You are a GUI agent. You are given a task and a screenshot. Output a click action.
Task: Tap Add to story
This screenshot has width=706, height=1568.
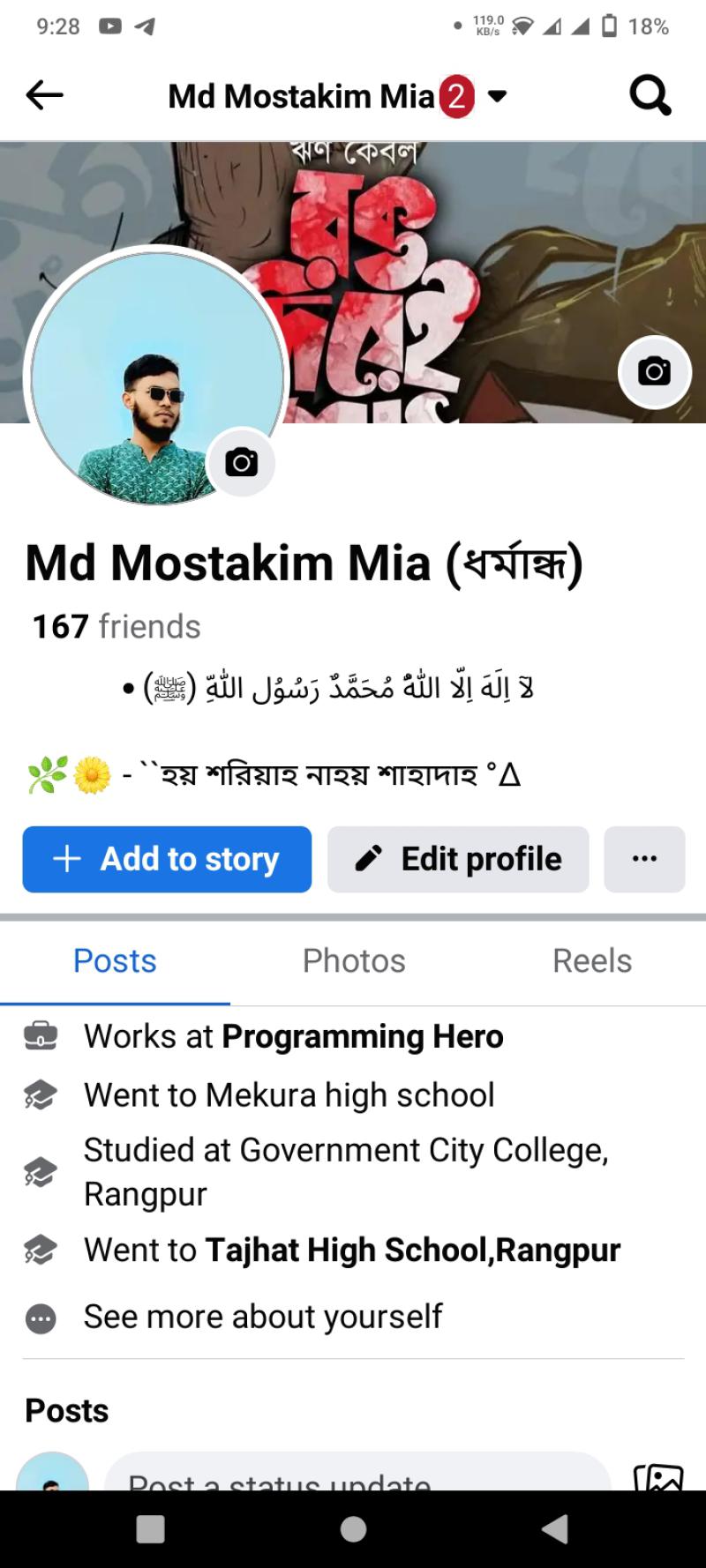(167, 859)
